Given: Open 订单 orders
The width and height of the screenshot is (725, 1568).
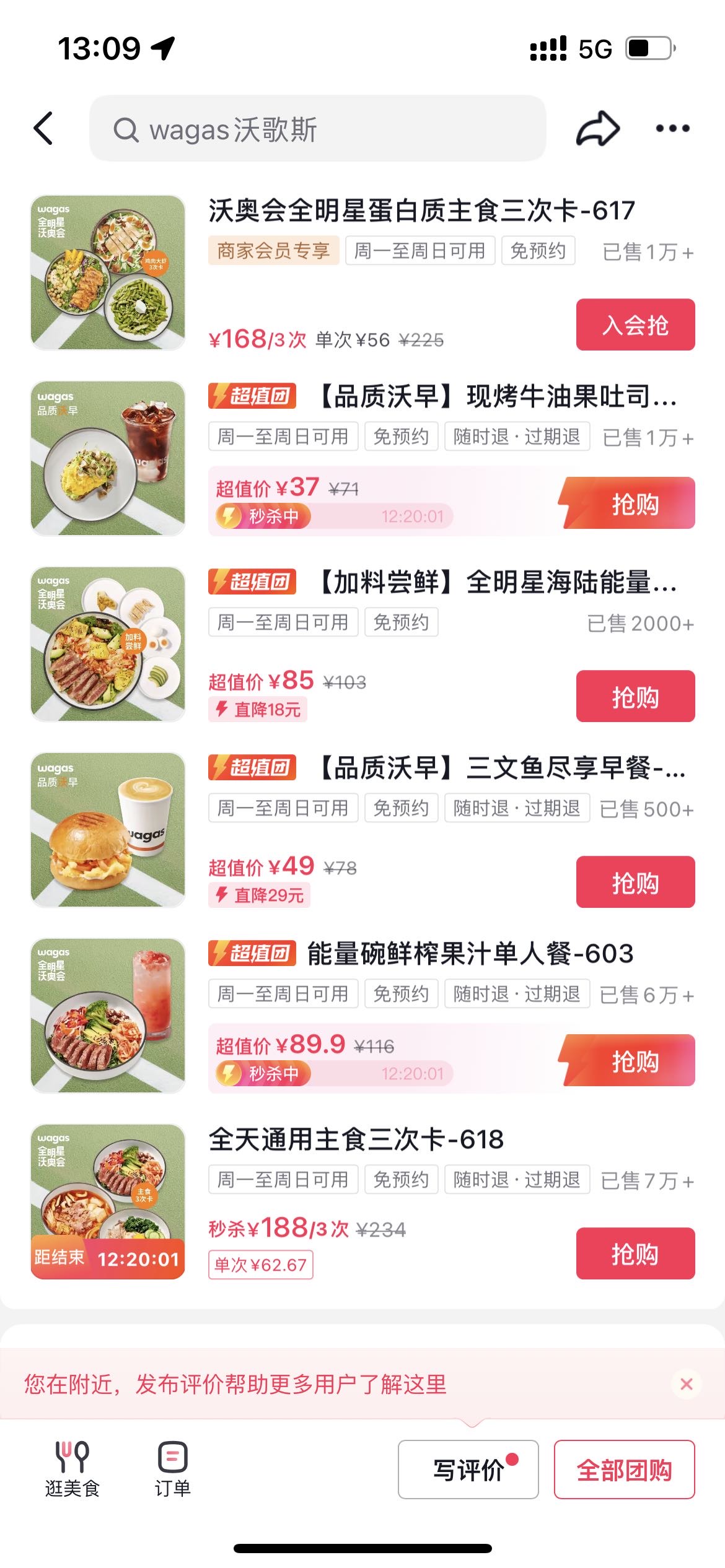Looking at the screenshot, I should (173, 1469).
